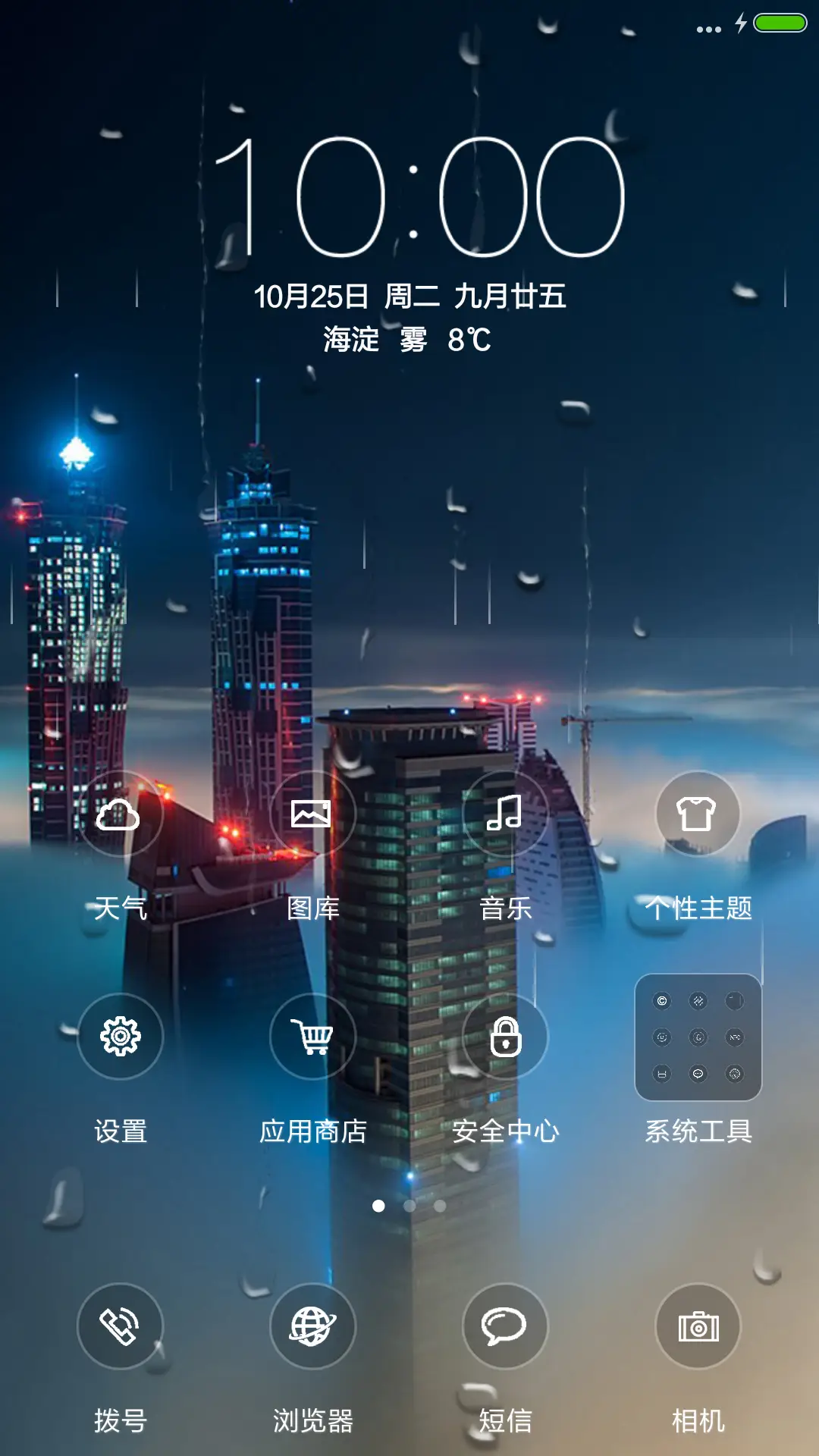Select the 个性主题 themes app
The image size is (819, 1456).
pyautogui.click(x=698, y=814)
